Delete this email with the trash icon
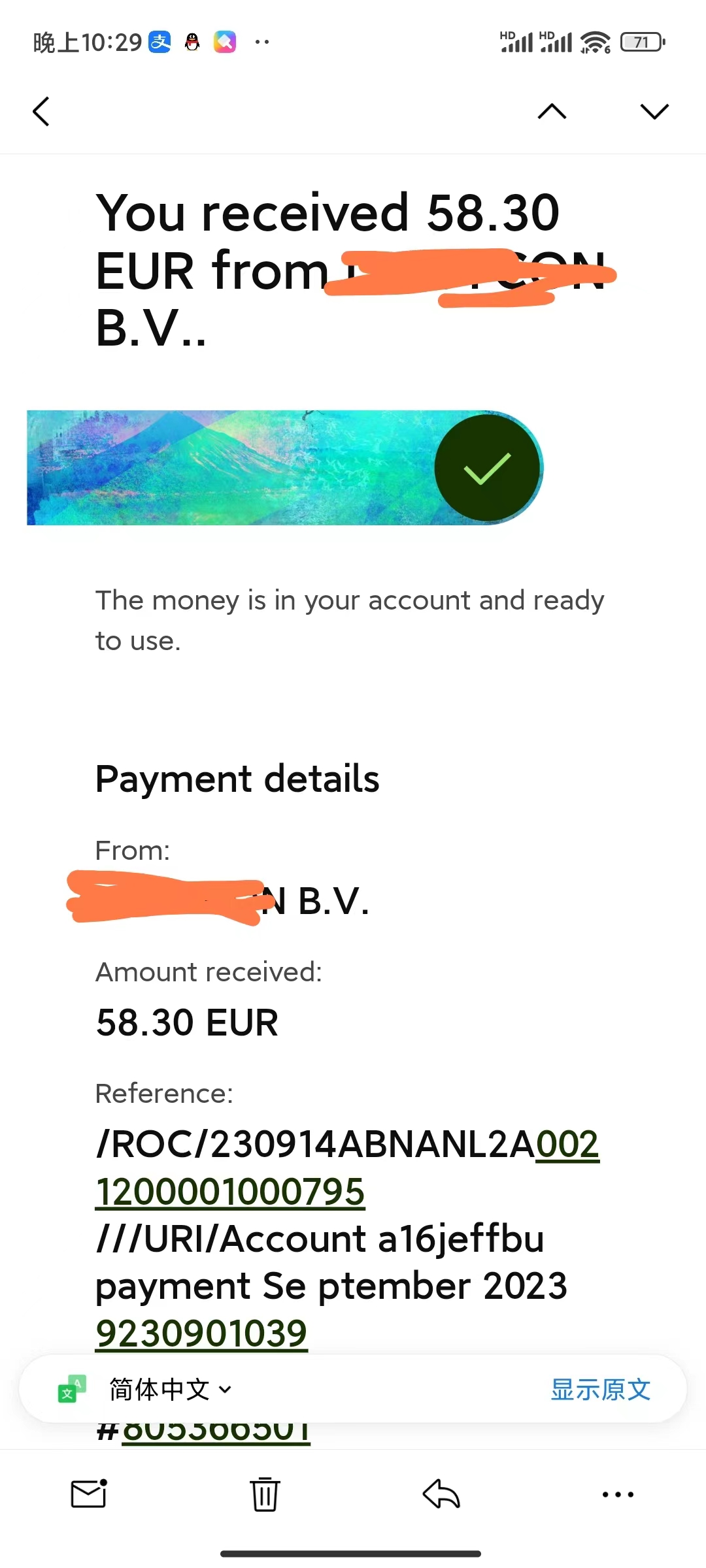Screen dimensions: 706x1568 coord(265,1494)
